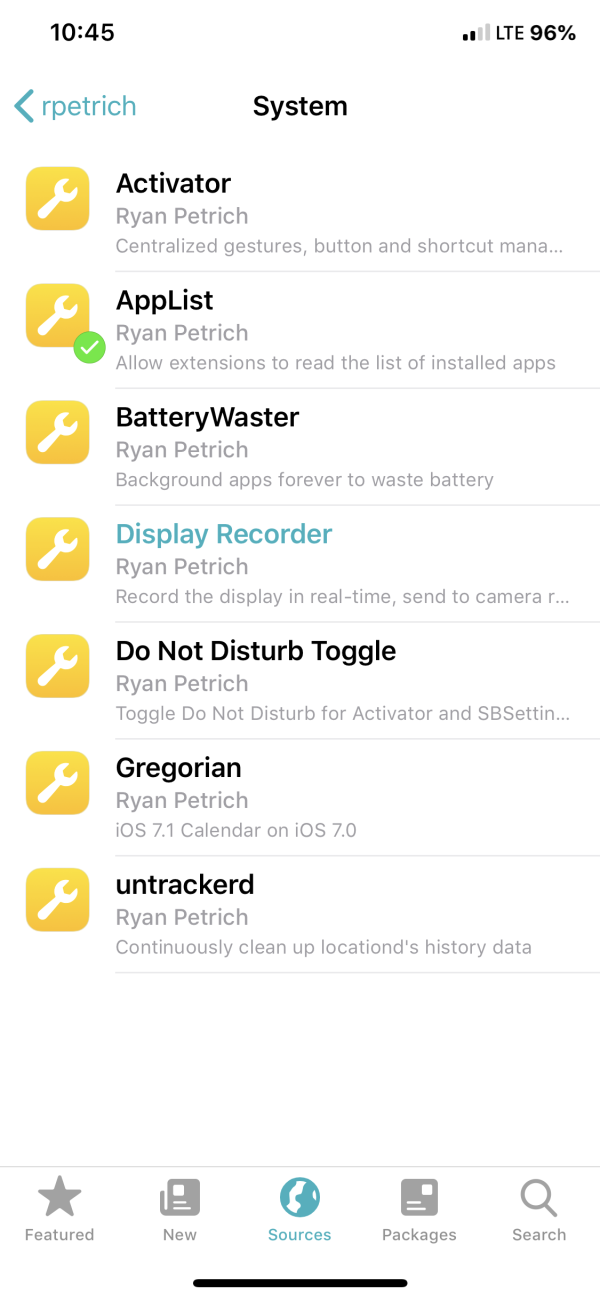Switch to the New tab

(180, 1210)
